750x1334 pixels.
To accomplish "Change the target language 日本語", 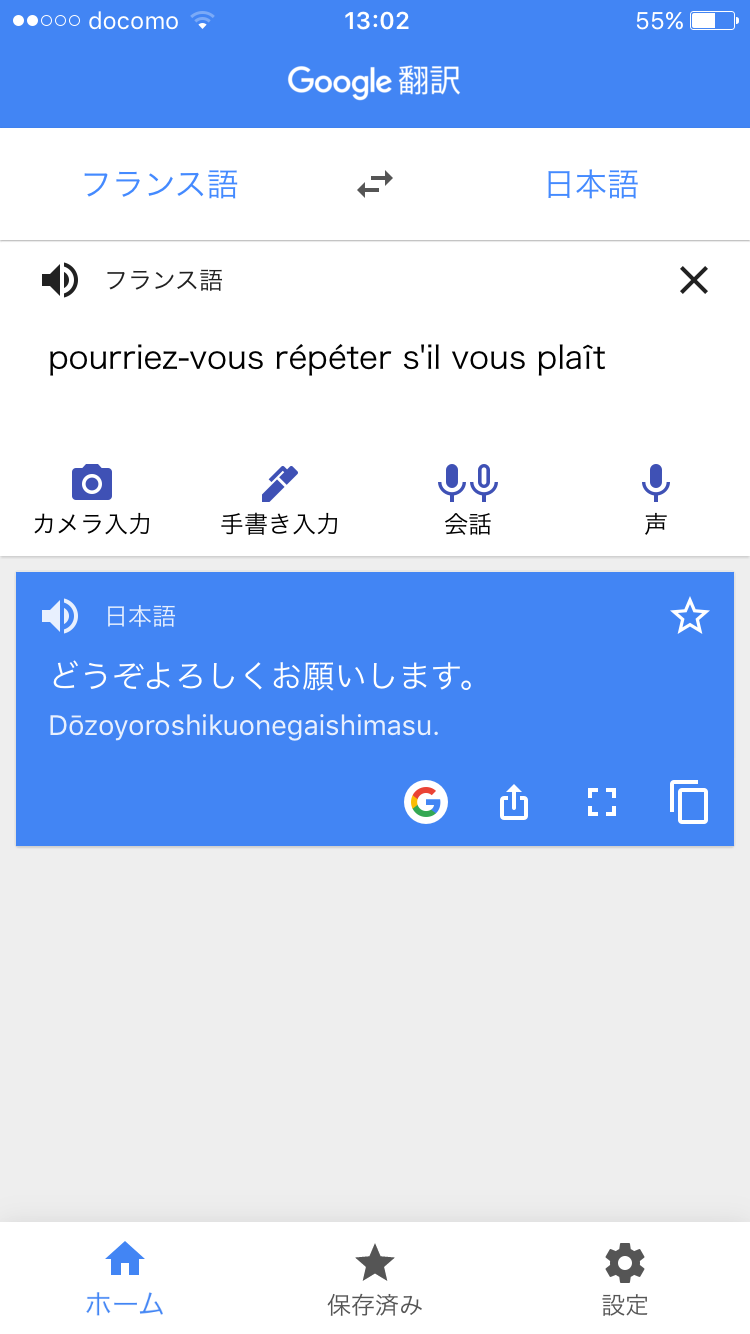I will 592,185.
